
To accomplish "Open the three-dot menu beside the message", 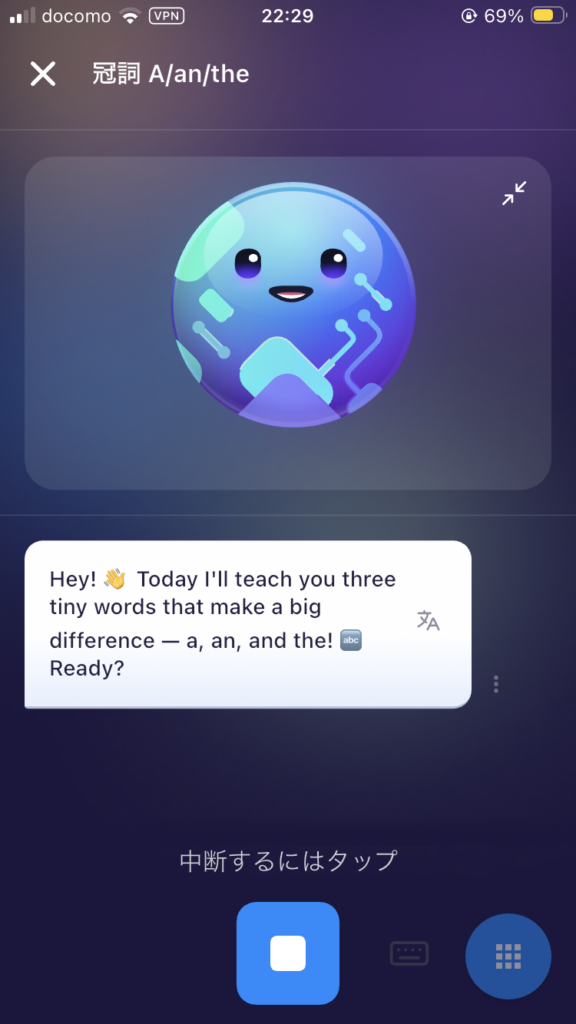I will pos(496,684).
